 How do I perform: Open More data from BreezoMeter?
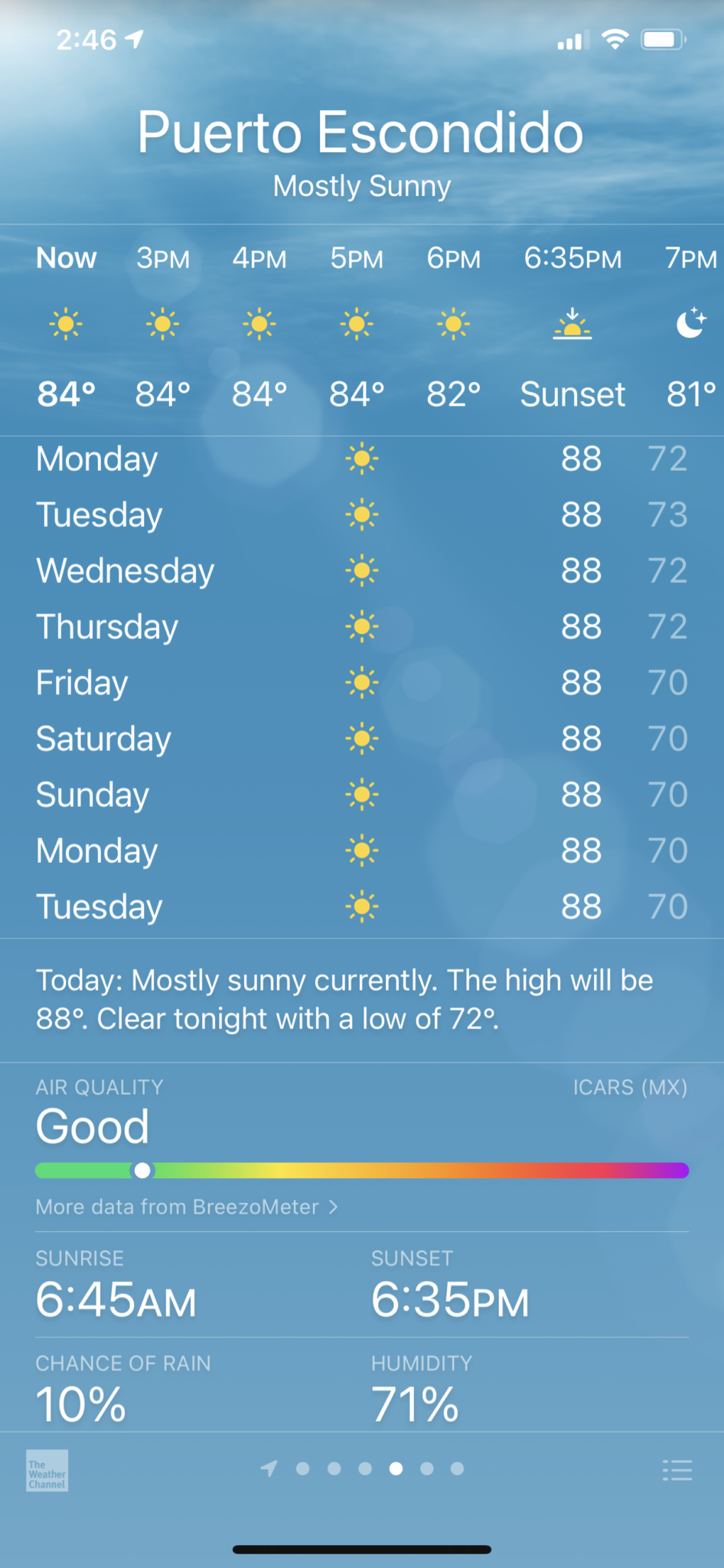(x=187, y=1207)
